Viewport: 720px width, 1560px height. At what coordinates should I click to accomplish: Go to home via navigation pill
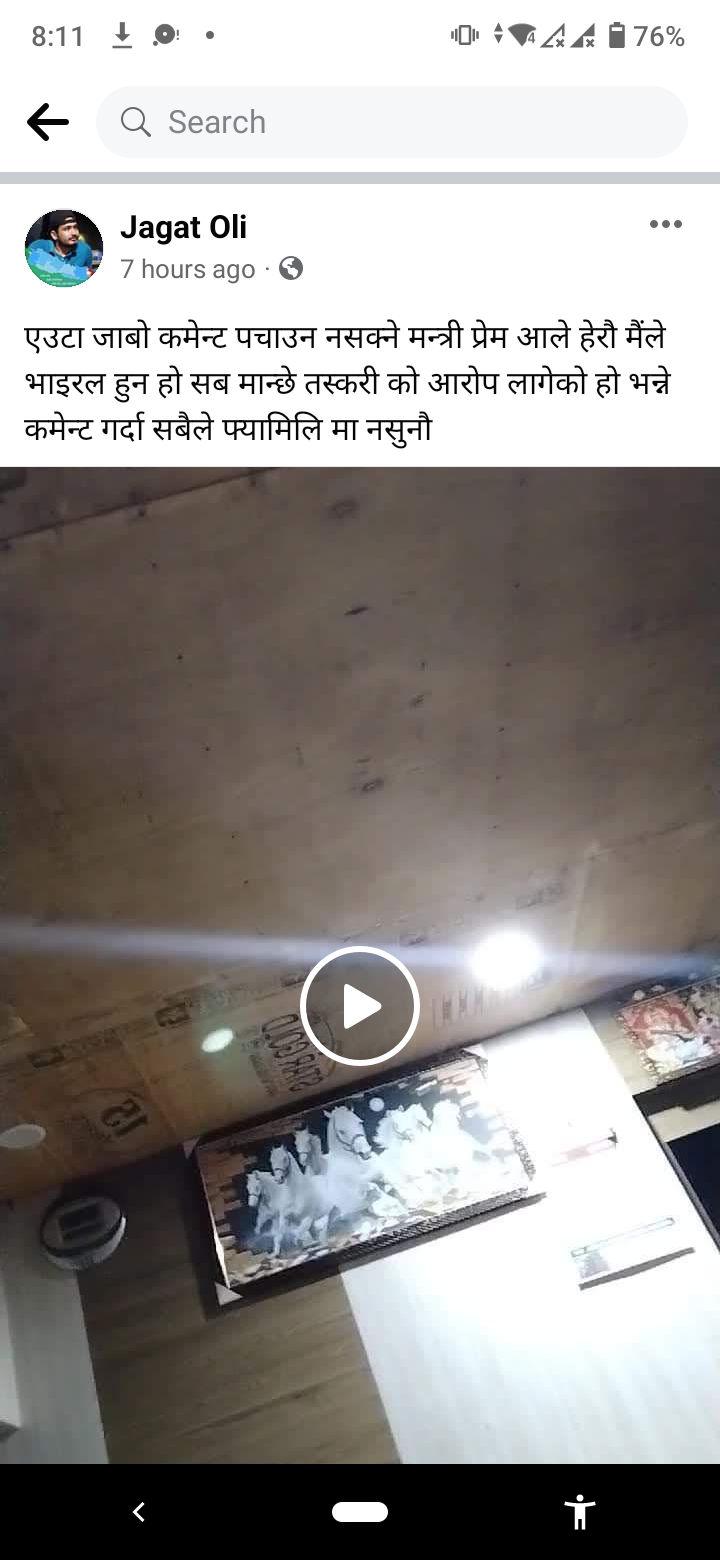359,1512
